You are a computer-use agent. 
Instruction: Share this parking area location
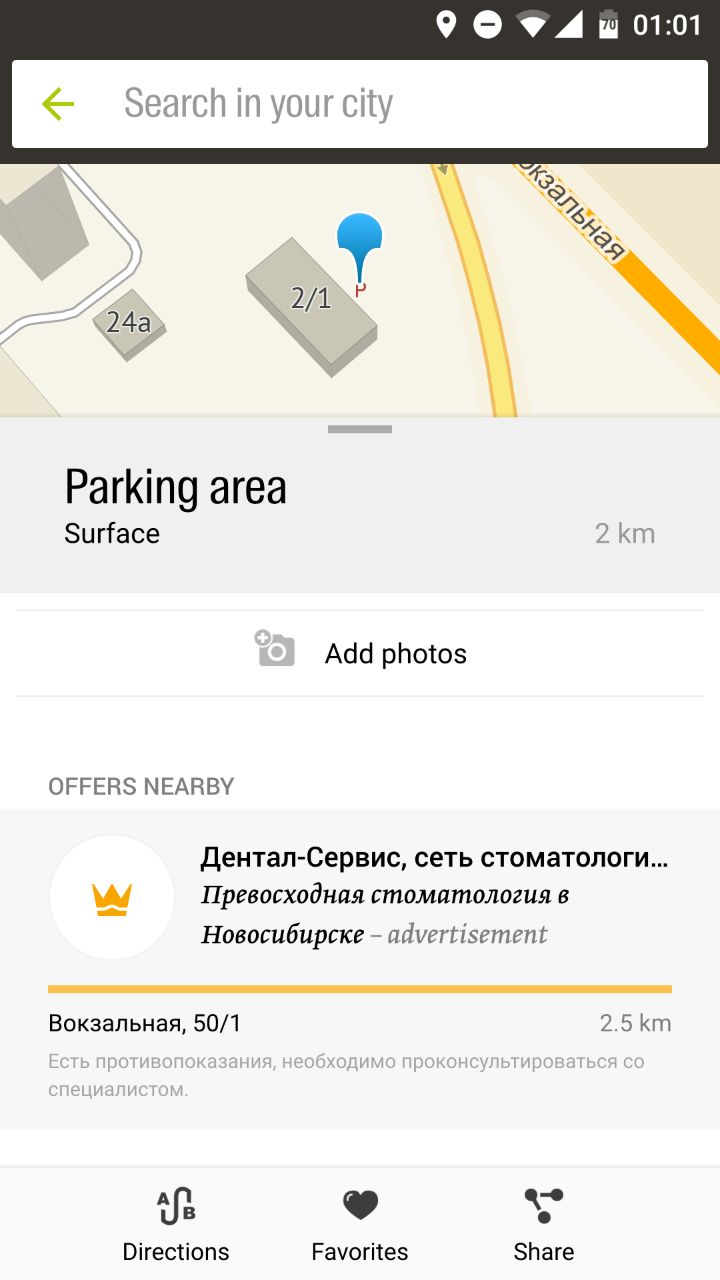(x=544, y=1225)
